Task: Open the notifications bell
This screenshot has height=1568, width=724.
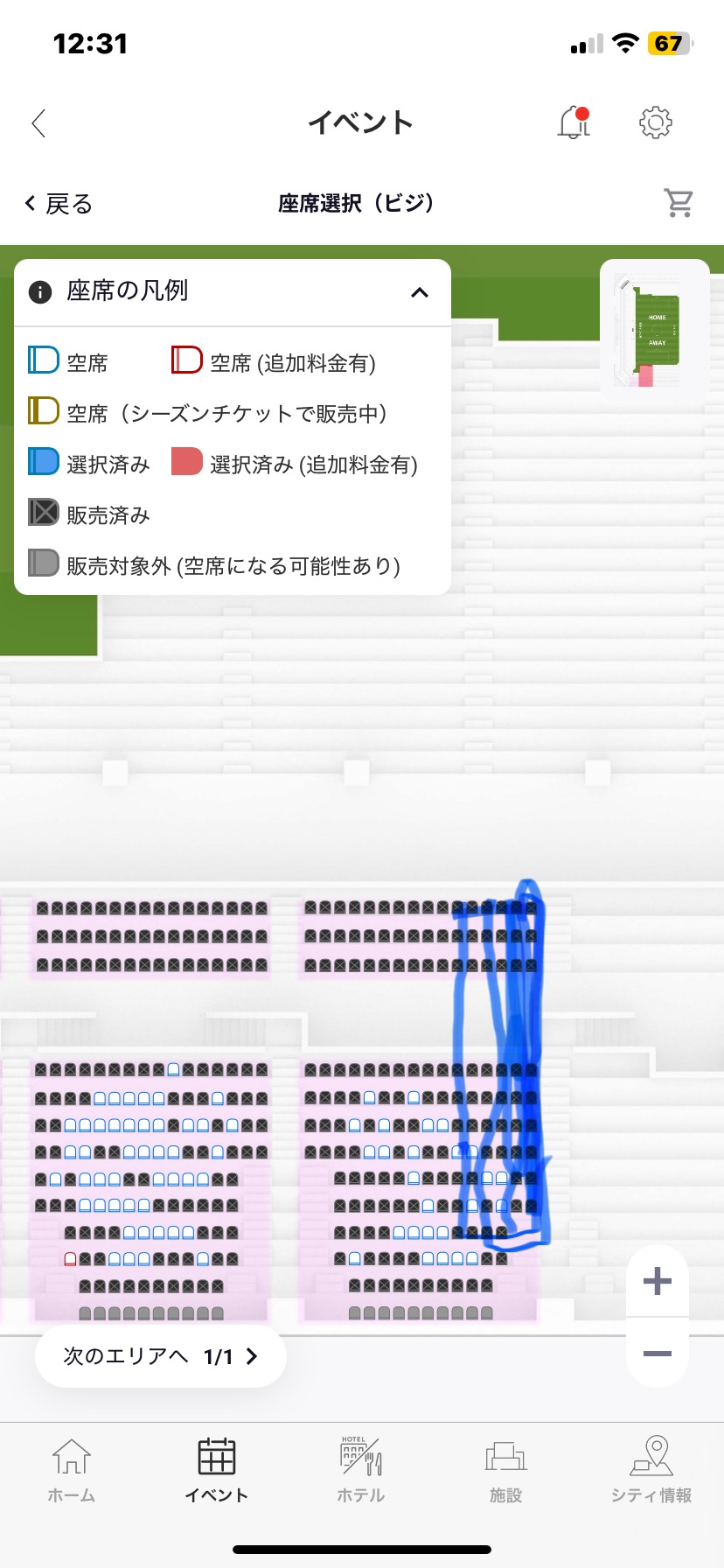Action: point(574,122)
